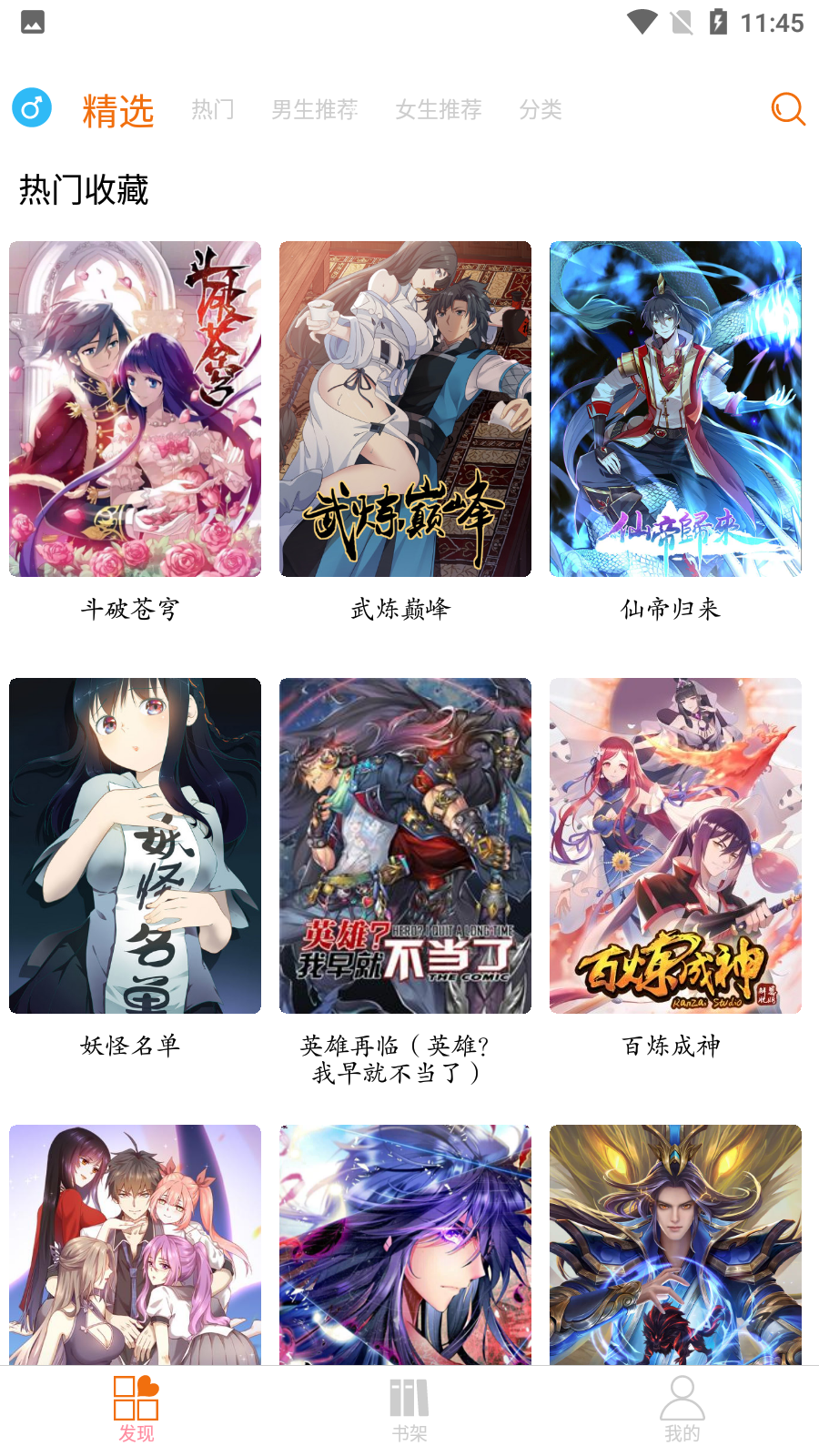This screenshot has width=819, height=1456.
Task: Open the comic 武炼巅峰
Action: [x=405, y=409]
